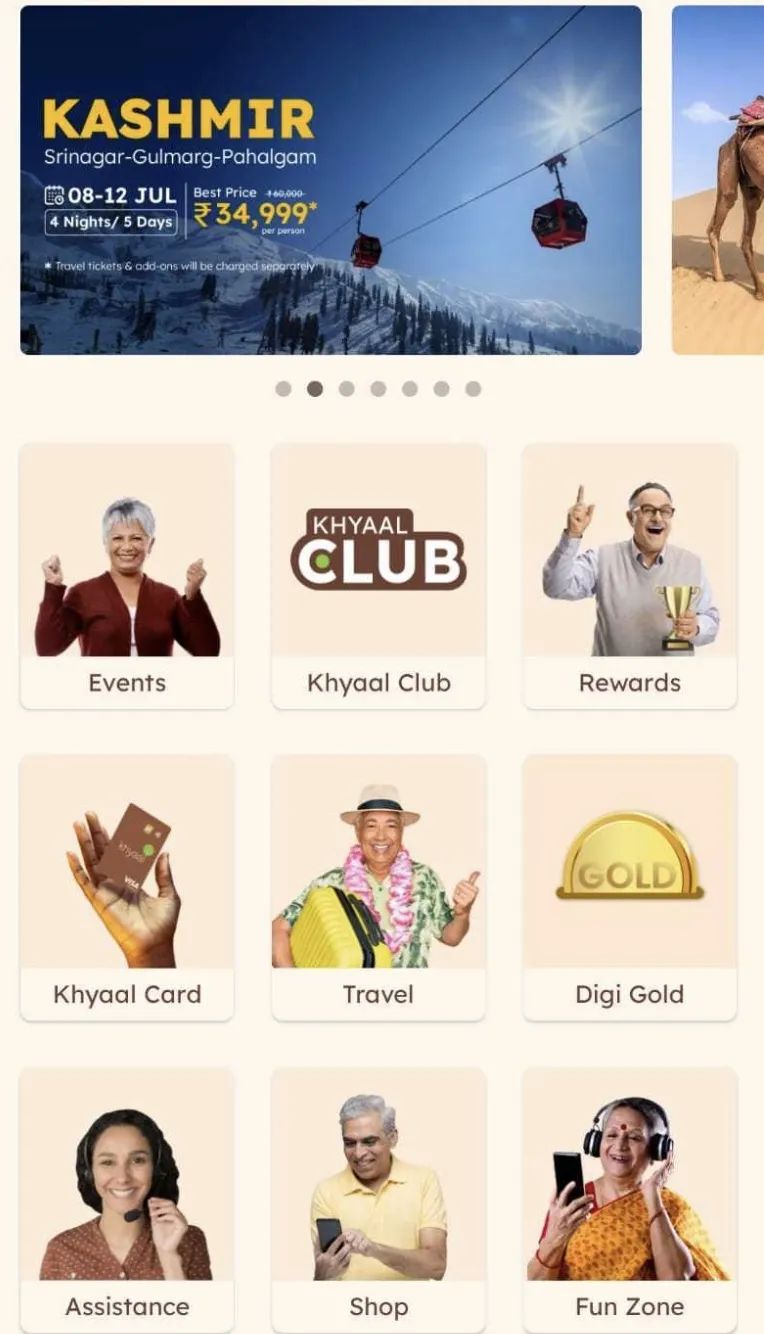Viewport: 764px width, 1334px height.
Task: Open the Fun Zone tile
Action: 630,1198
